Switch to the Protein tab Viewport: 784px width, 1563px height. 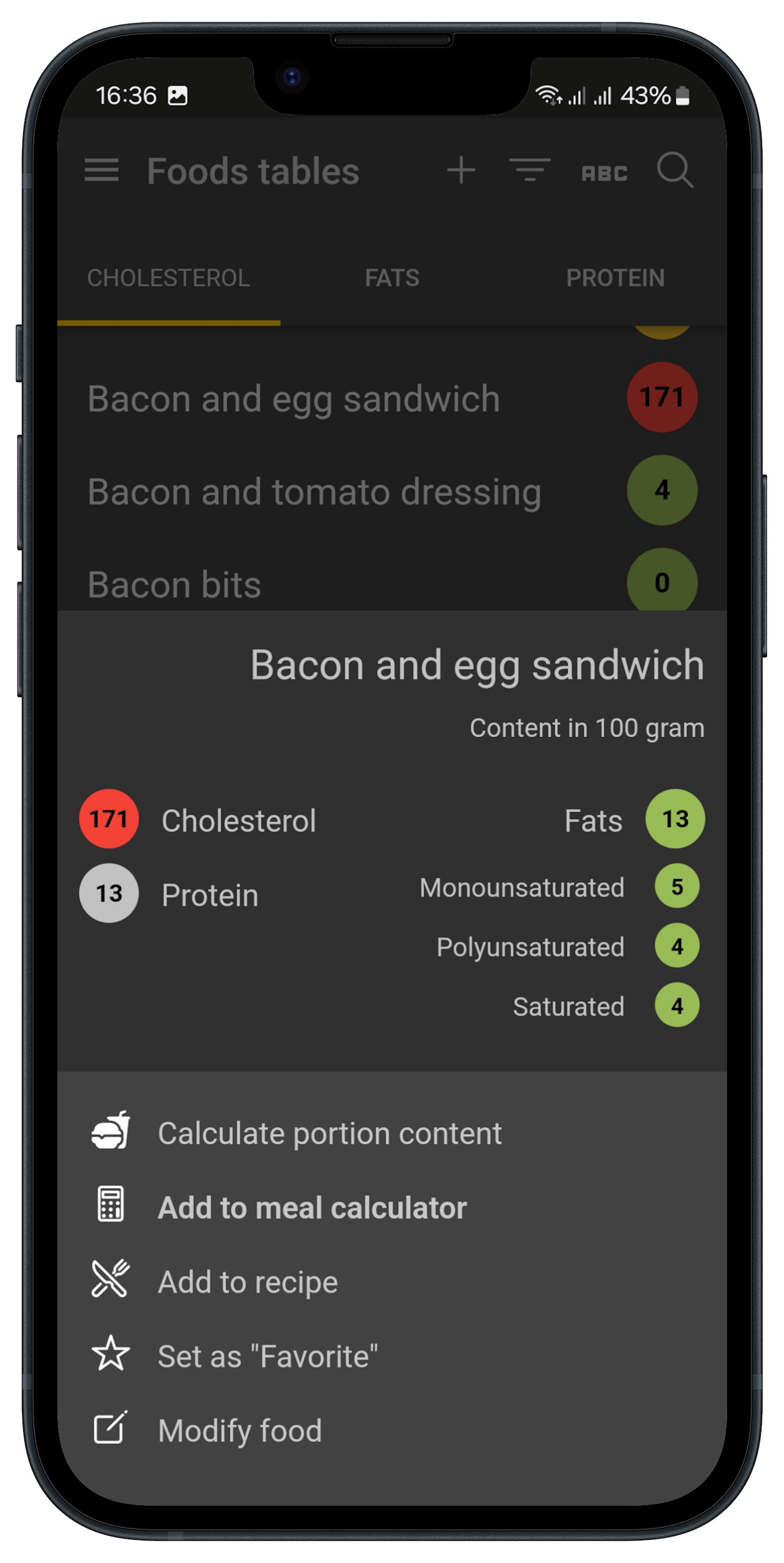pos(615,278)
